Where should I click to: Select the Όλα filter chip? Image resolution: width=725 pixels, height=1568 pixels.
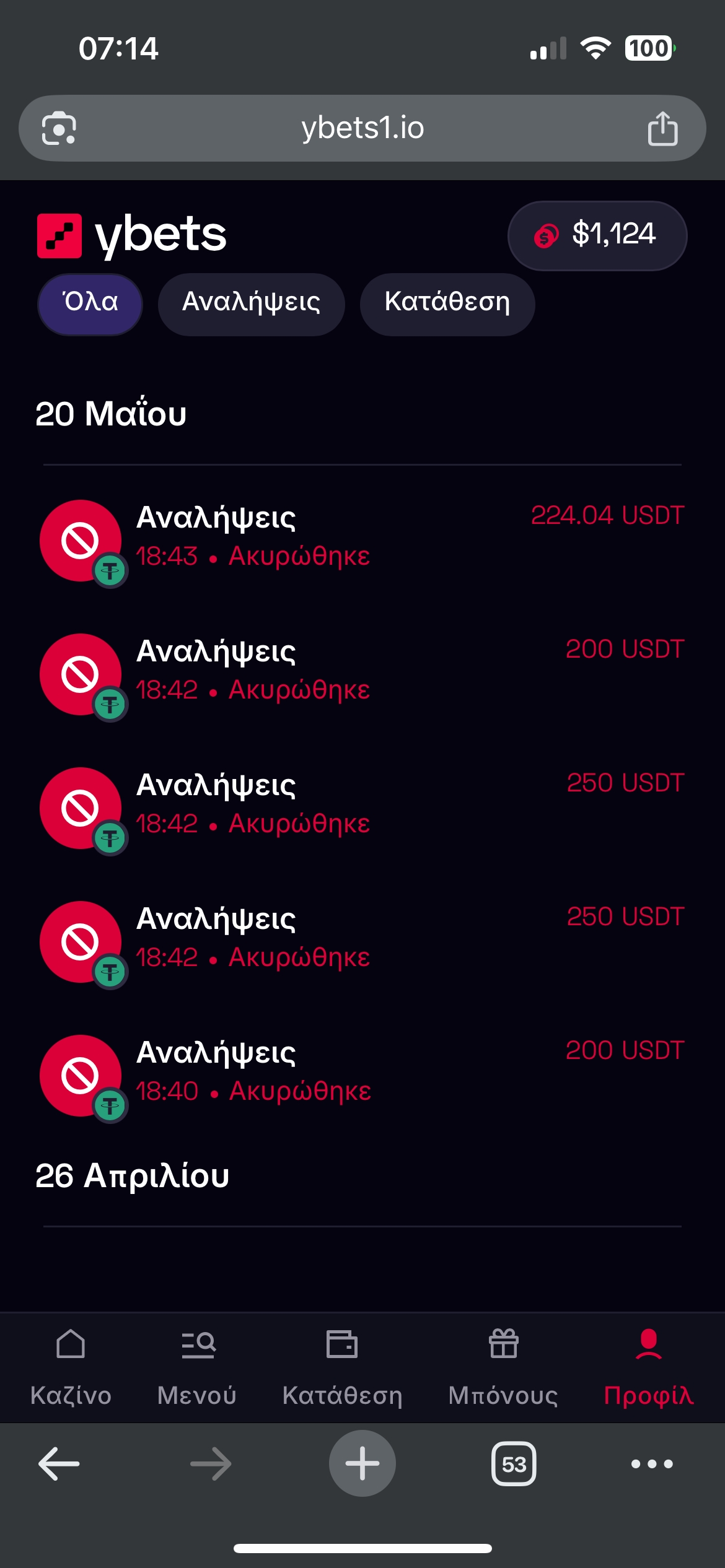point(90,304)
